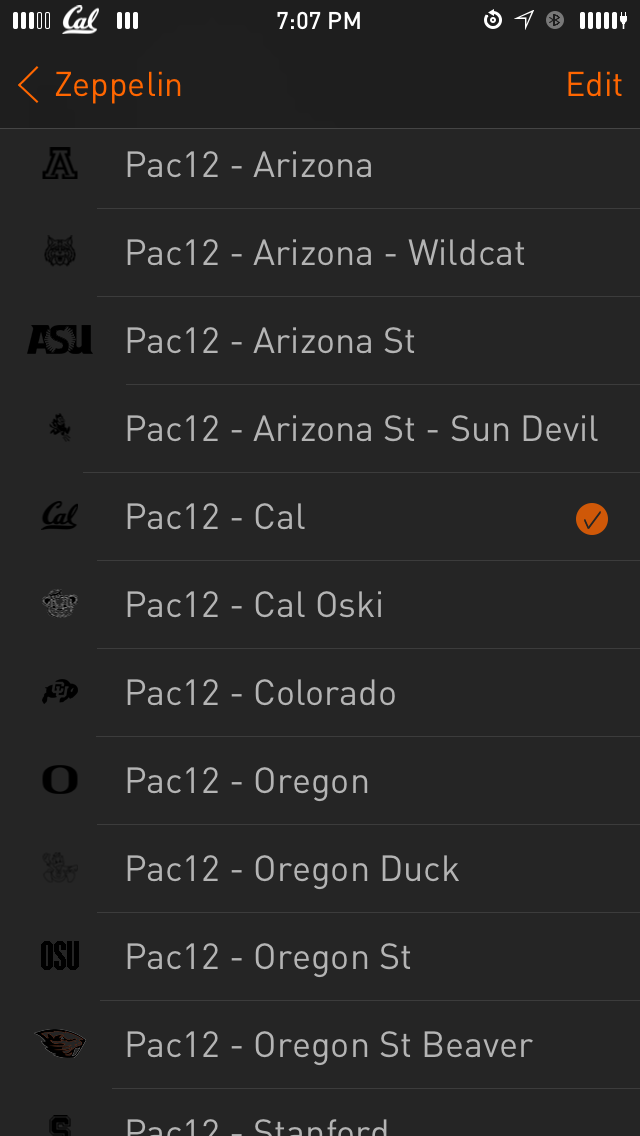
Task: Go back to Zeppelin
Action: coord(100,85)
